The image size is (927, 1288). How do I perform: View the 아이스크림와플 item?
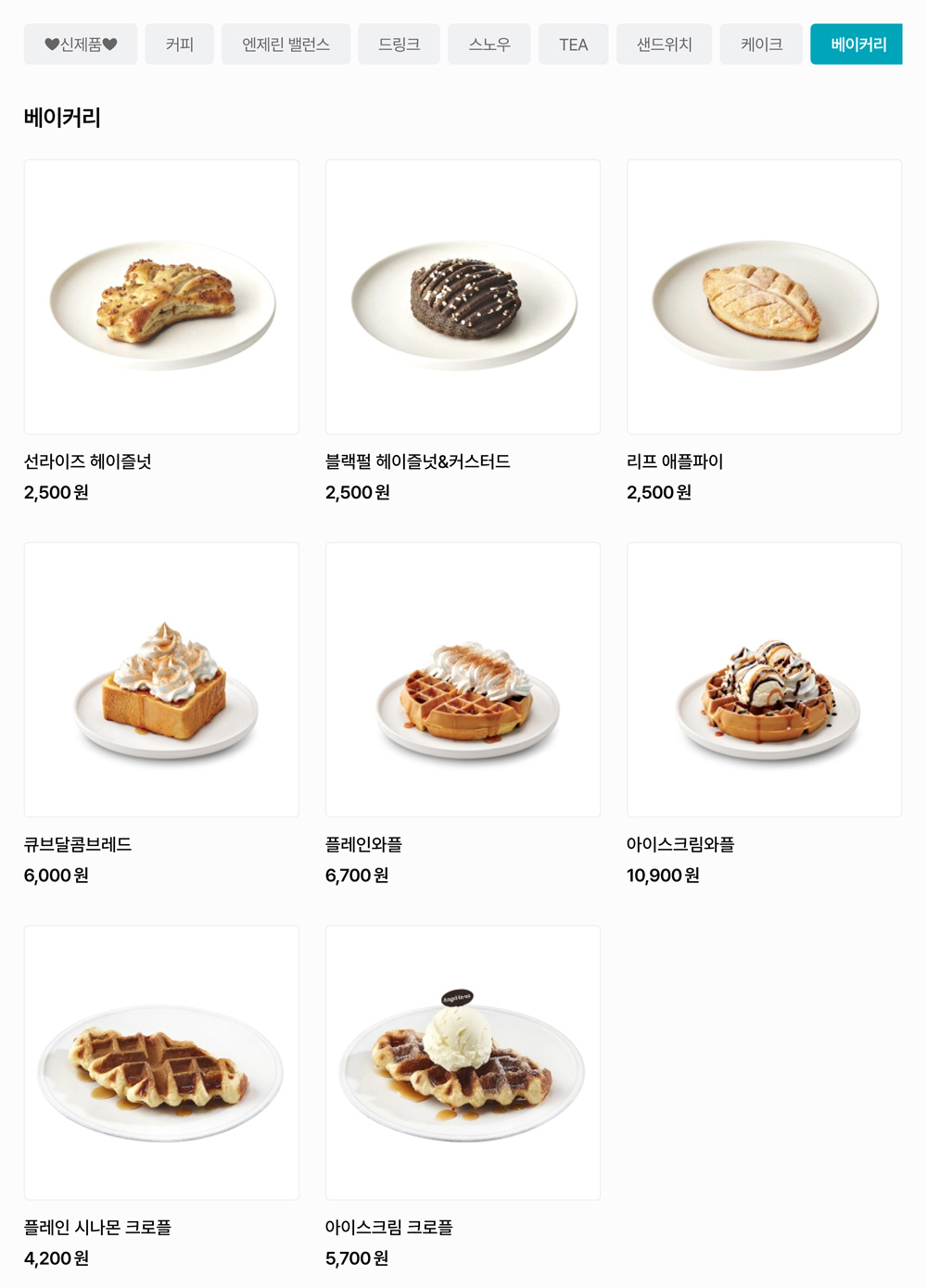pos(764,679)
